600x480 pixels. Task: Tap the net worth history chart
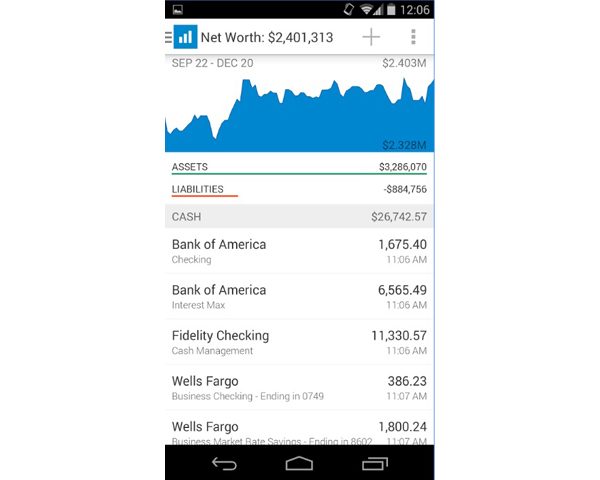tap(299, 110)
